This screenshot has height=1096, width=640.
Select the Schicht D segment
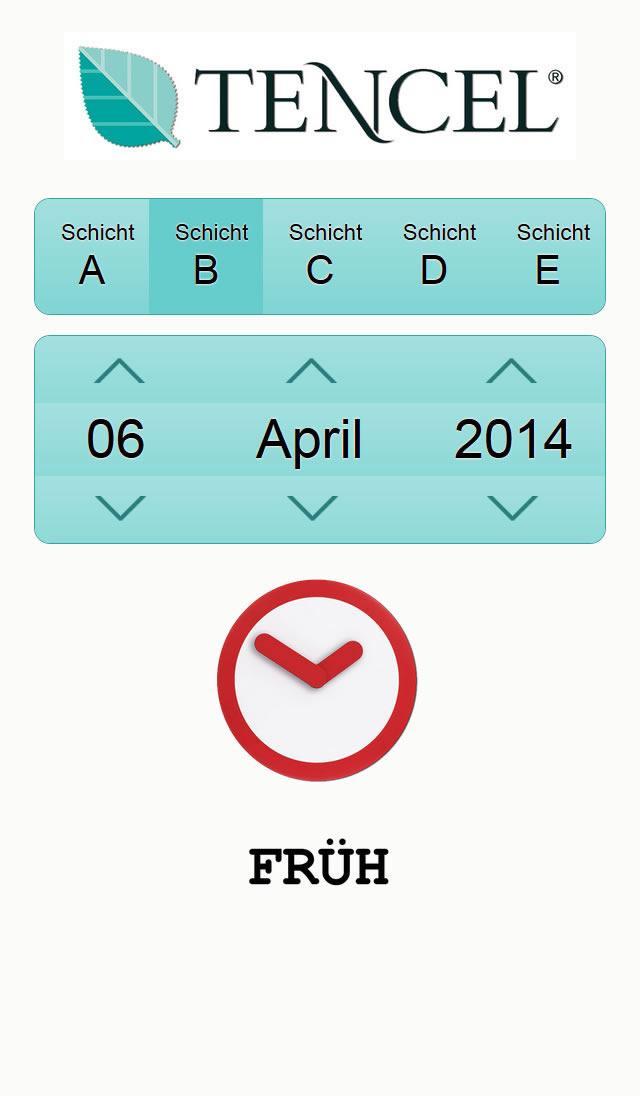pos(434,256)
